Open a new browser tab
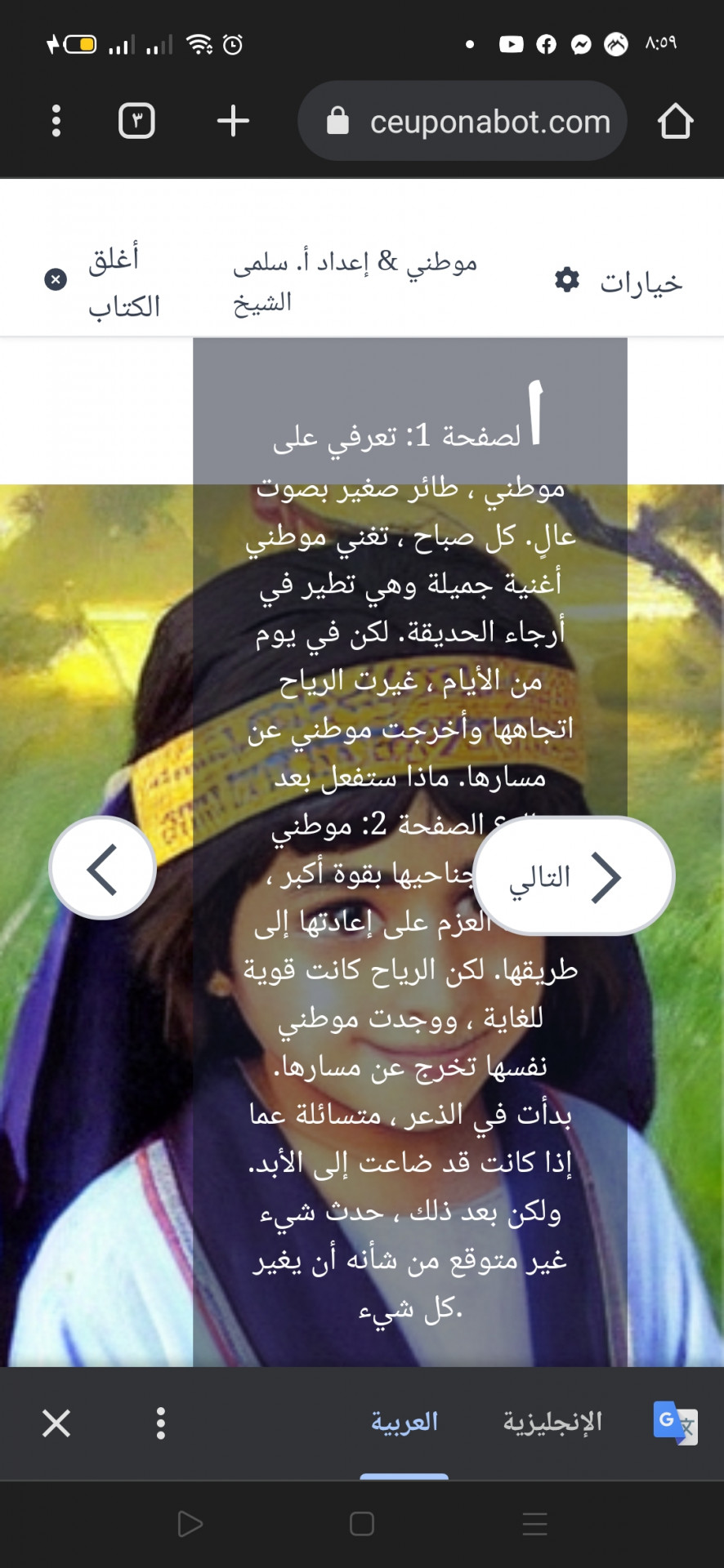The image size is (724, 1568). pyautogui.click(x=233, y=121)
